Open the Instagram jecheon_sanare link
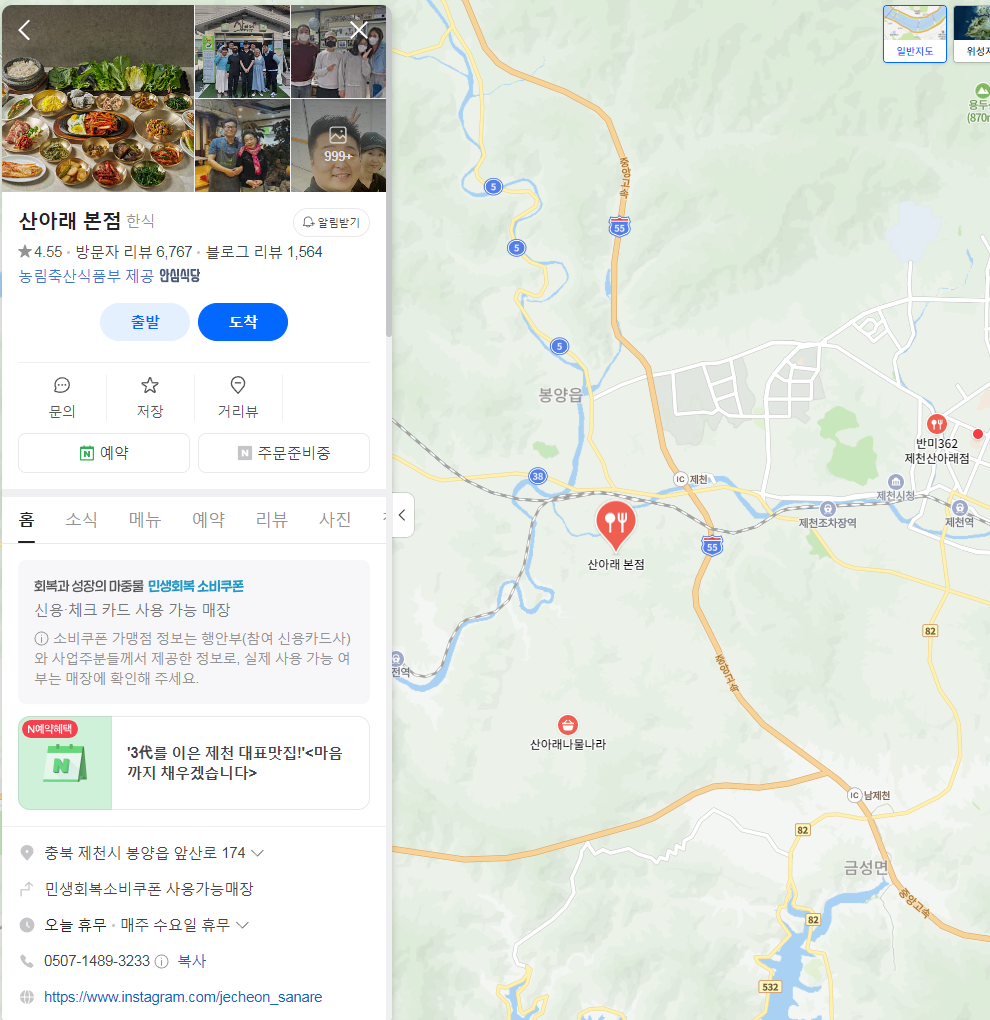 pos(183,997)
